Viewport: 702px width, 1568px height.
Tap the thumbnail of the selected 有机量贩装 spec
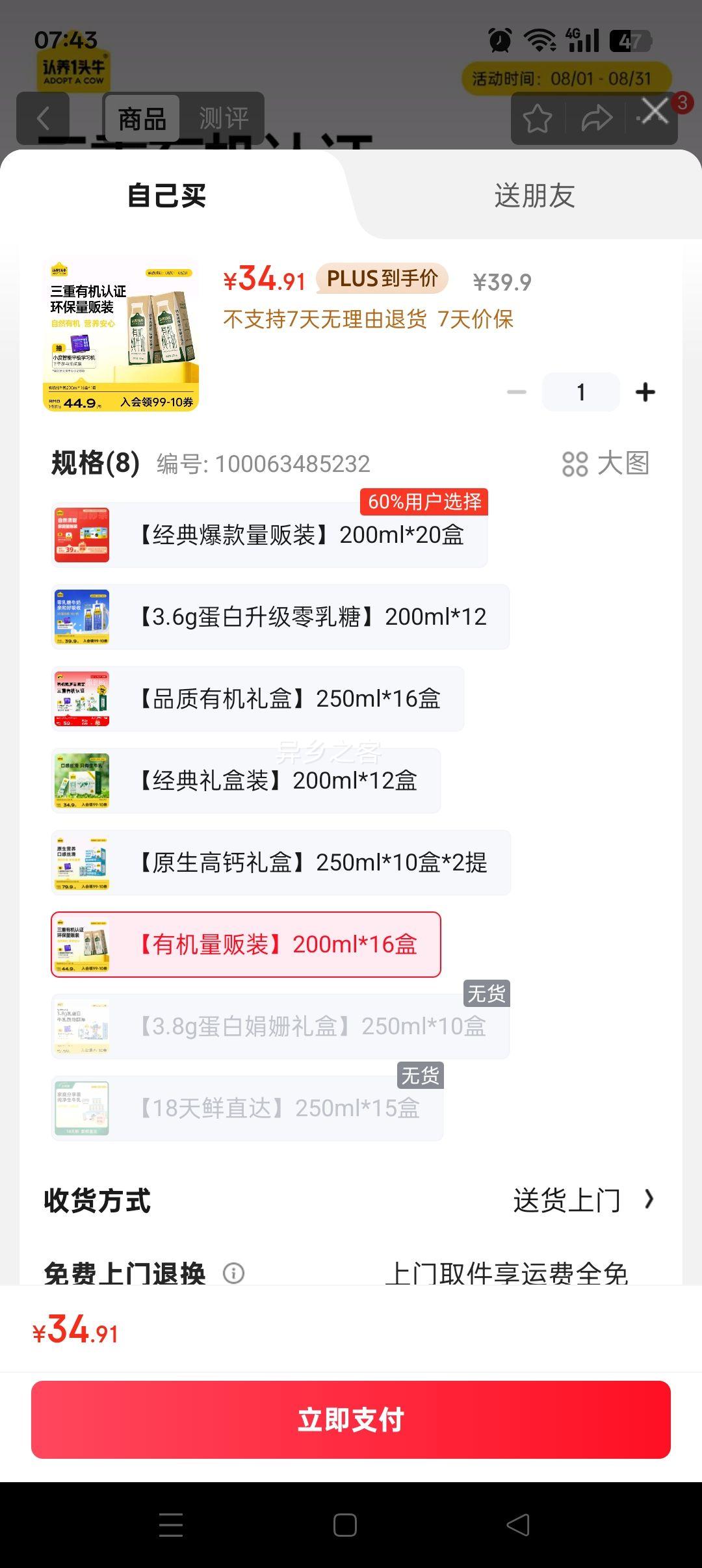tap(81, 945)
